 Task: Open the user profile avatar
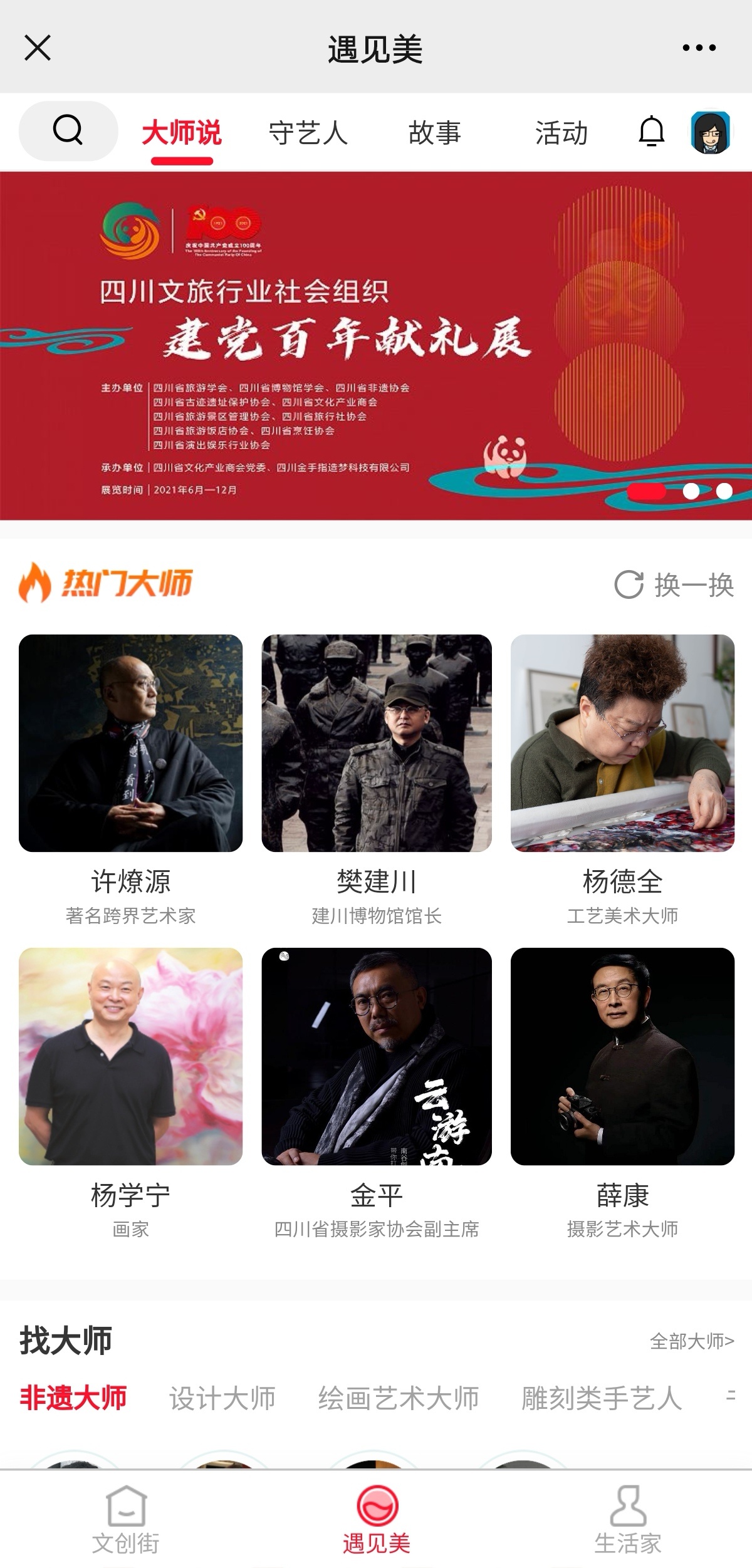[x=710, y=132]
